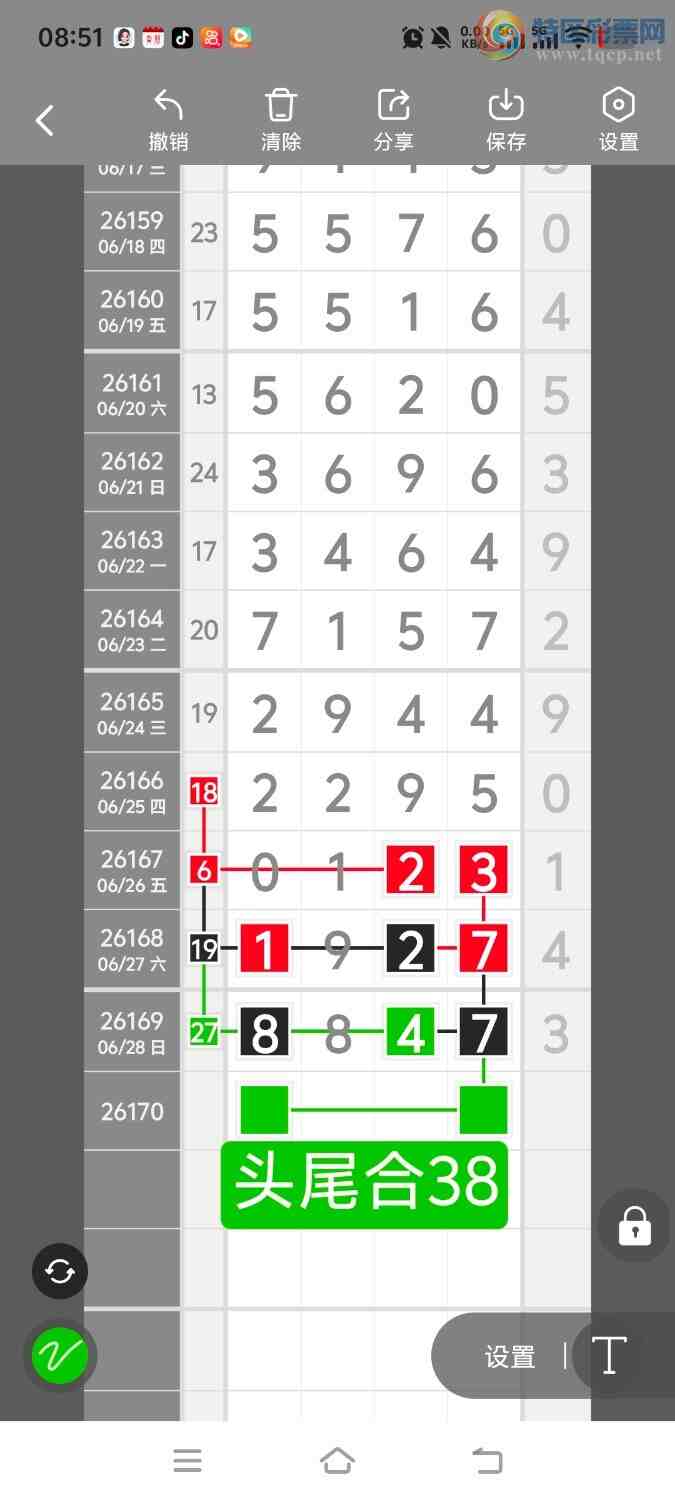Clear all marks with 清除
Image resolution: width=675 pixels, height=1500 pixels.
[x=281, y=121]
